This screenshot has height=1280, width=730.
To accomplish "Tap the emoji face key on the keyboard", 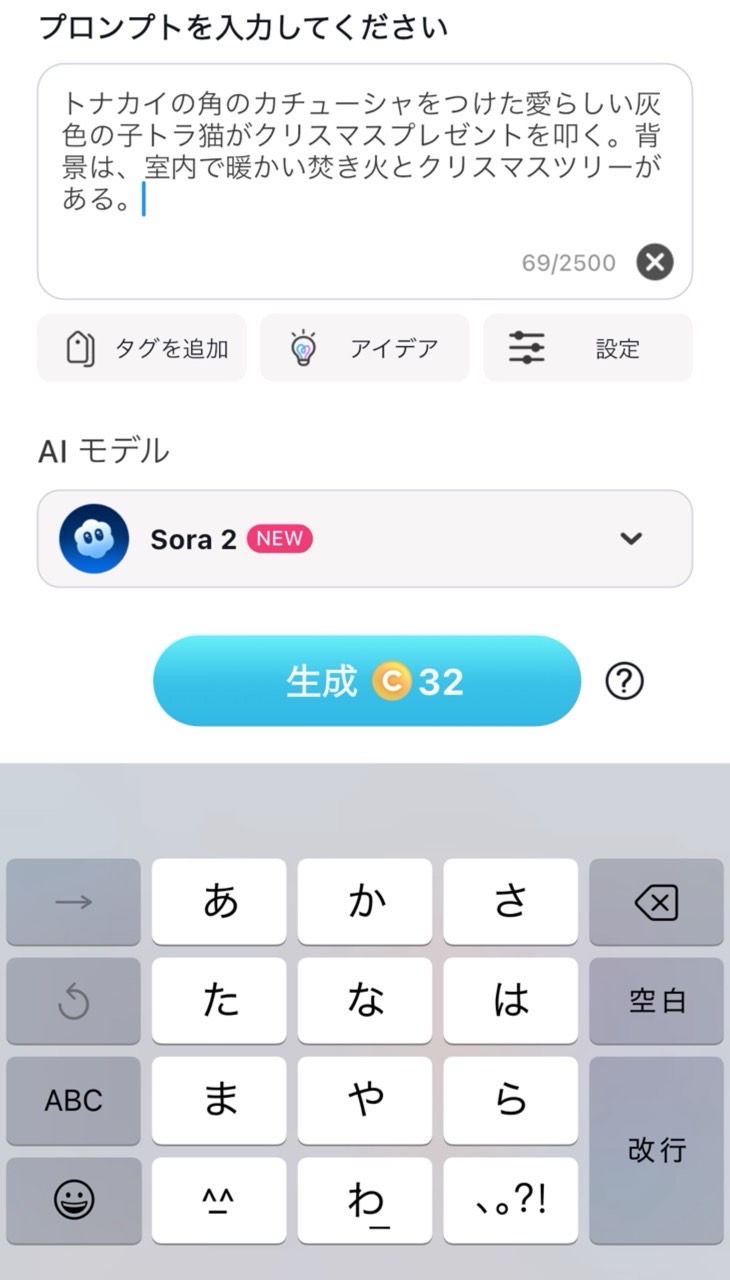I will [72, 1201].
